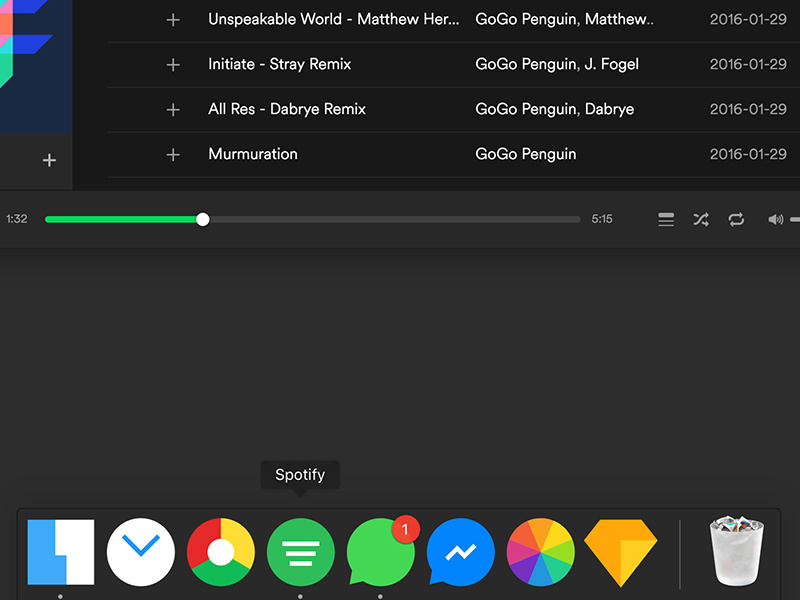800x600 pixels.
Task: Open the Messages app with one notification
Action: pyautogui.click(x=380, y=553)
